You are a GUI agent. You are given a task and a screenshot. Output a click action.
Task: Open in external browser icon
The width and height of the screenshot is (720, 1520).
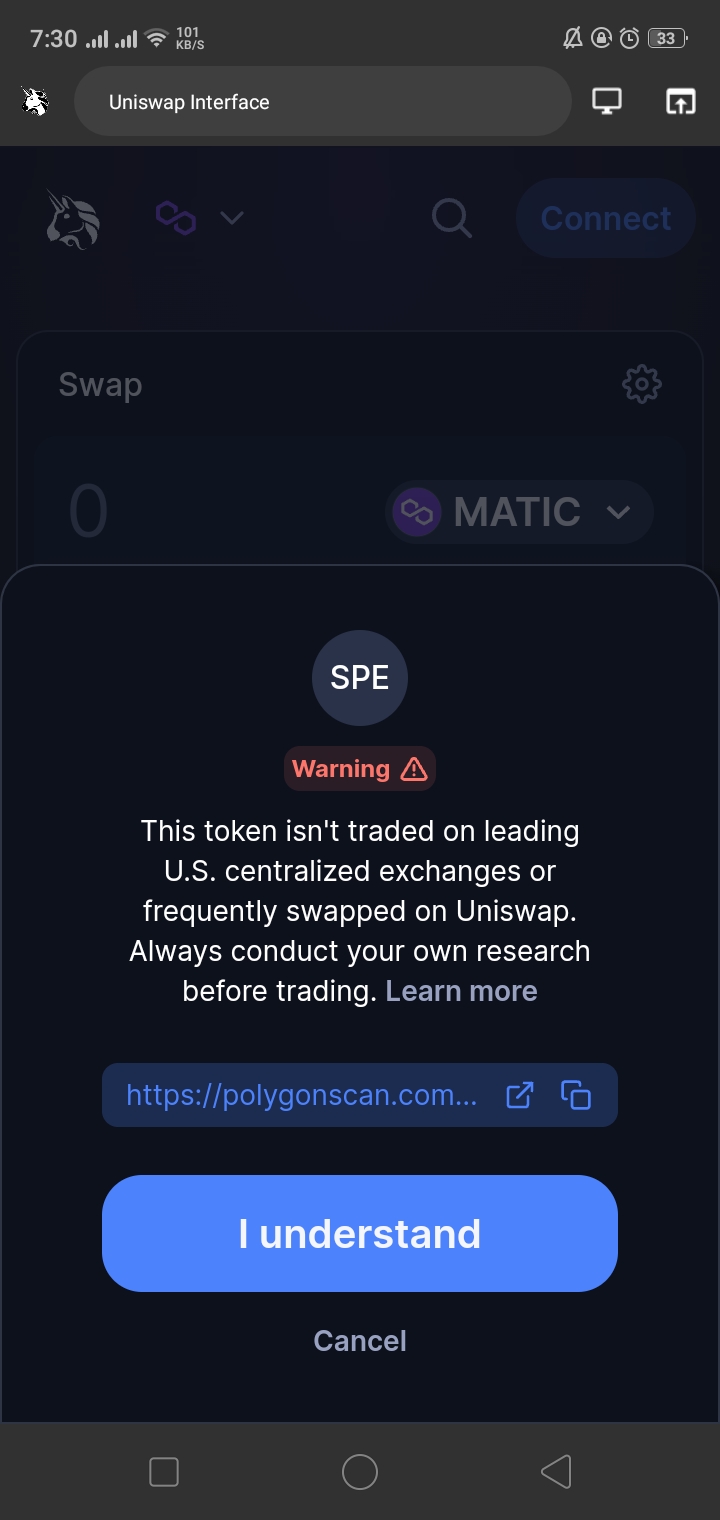pyautogui.click(x=680, y=101)
